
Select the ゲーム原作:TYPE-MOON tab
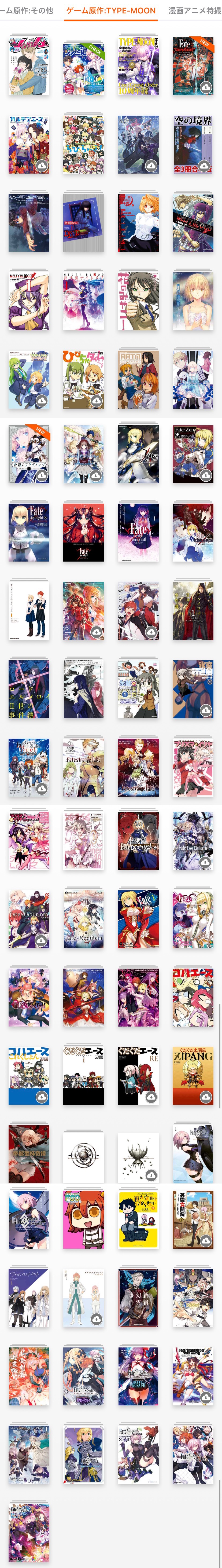pyautogui.click(x=111, y=10)
